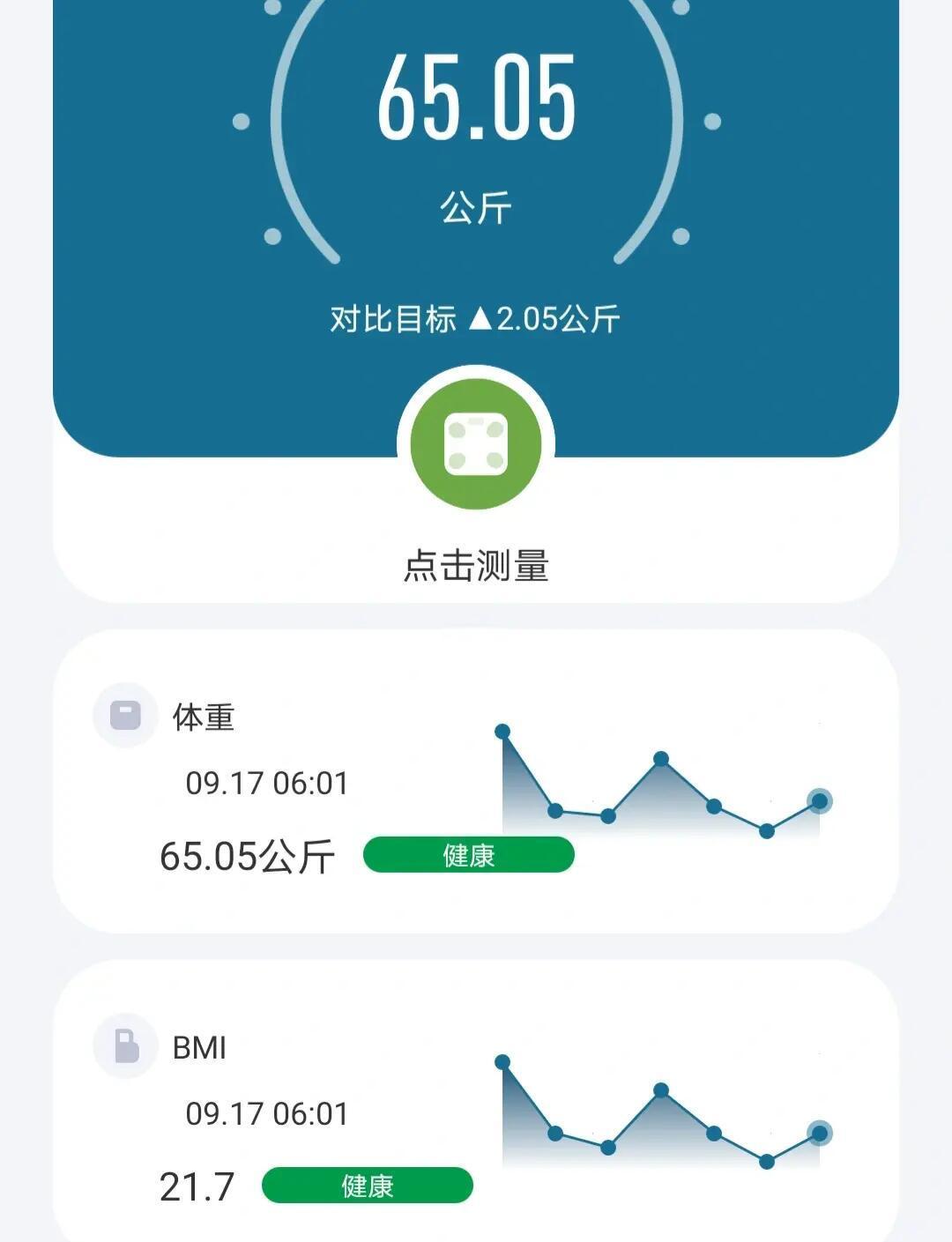Tap the green scale measure button
This screenshot has height=1242, width=952.
(476, 443)
